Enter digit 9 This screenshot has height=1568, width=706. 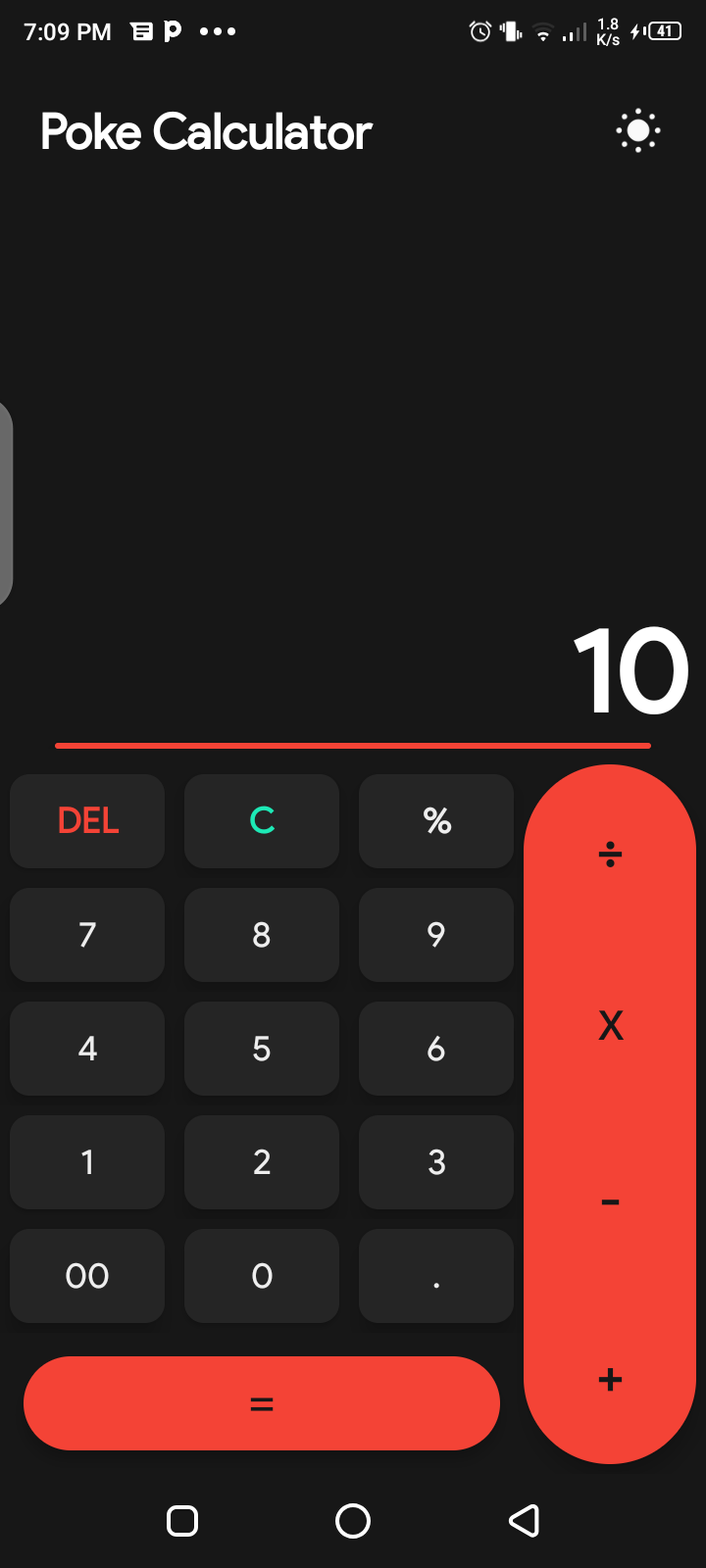click(x=436, y=935)
